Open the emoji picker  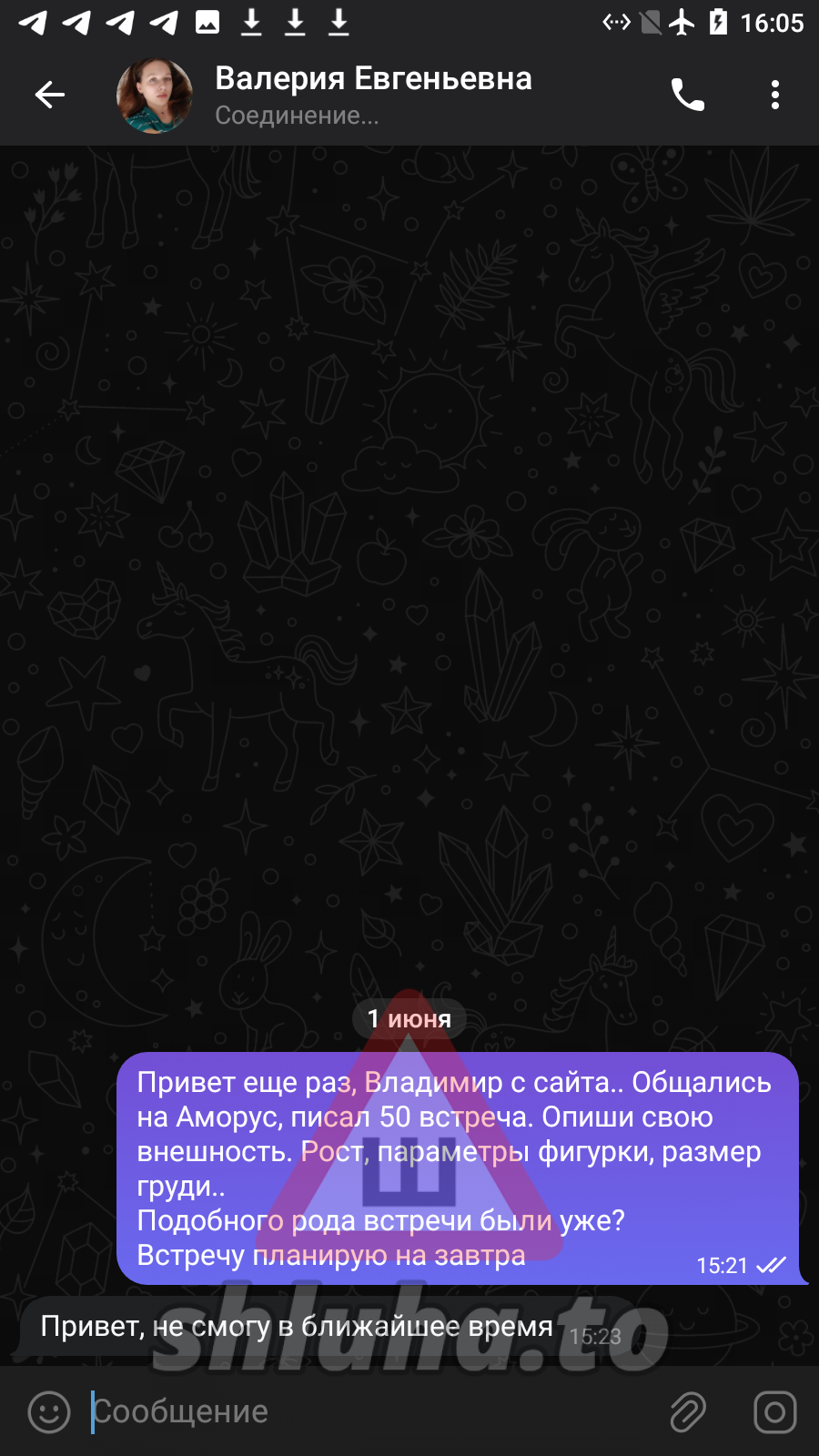49,1411
